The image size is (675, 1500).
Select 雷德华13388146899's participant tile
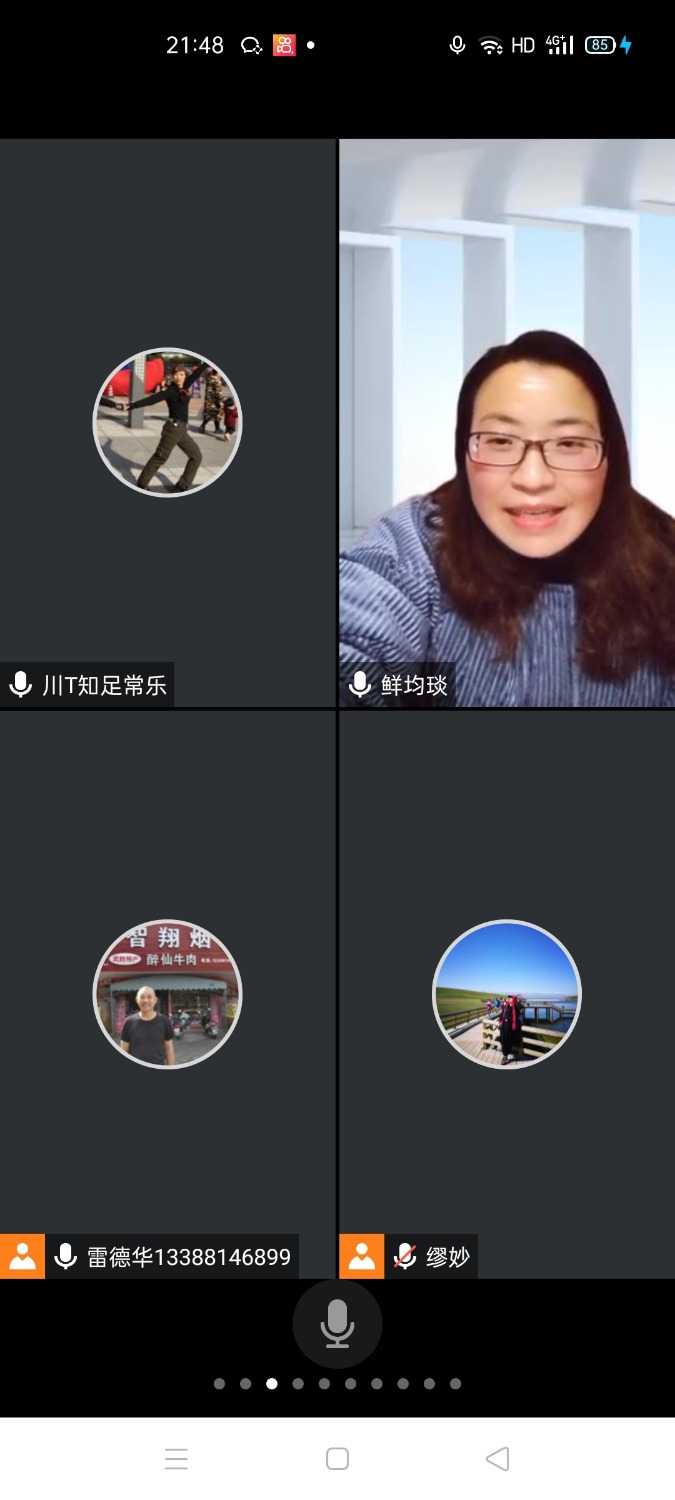[x=167, y=994]
